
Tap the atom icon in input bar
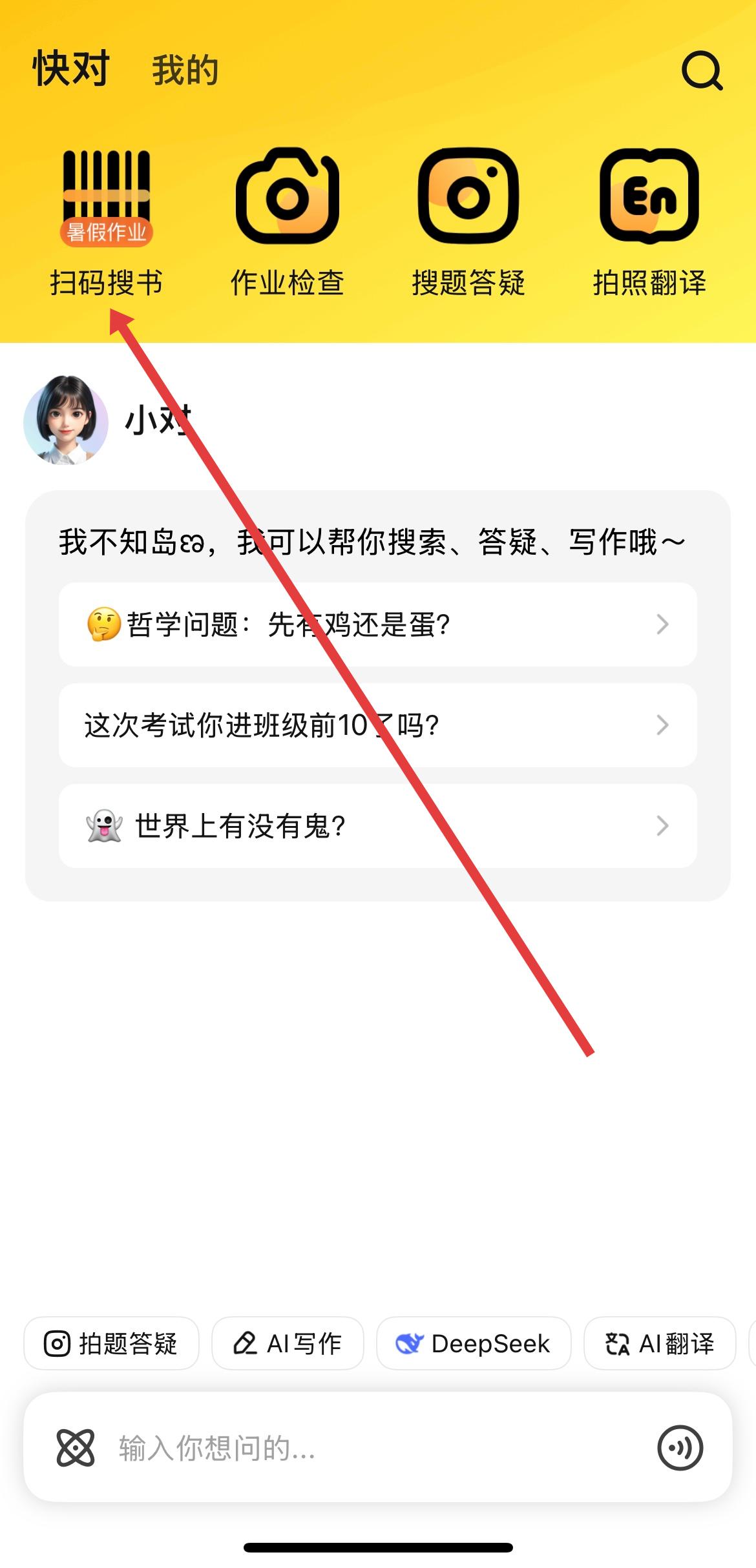(76, 1448)
